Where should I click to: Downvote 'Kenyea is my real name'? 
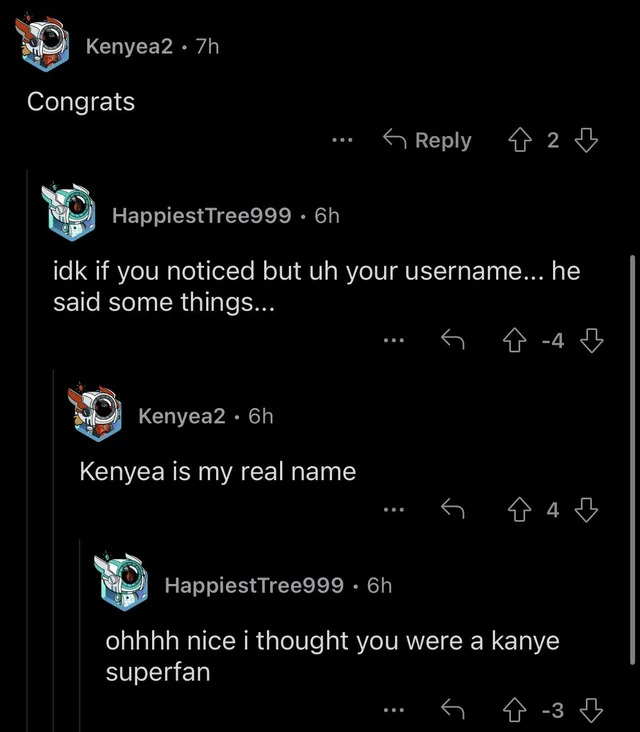[x=587, y=511]
